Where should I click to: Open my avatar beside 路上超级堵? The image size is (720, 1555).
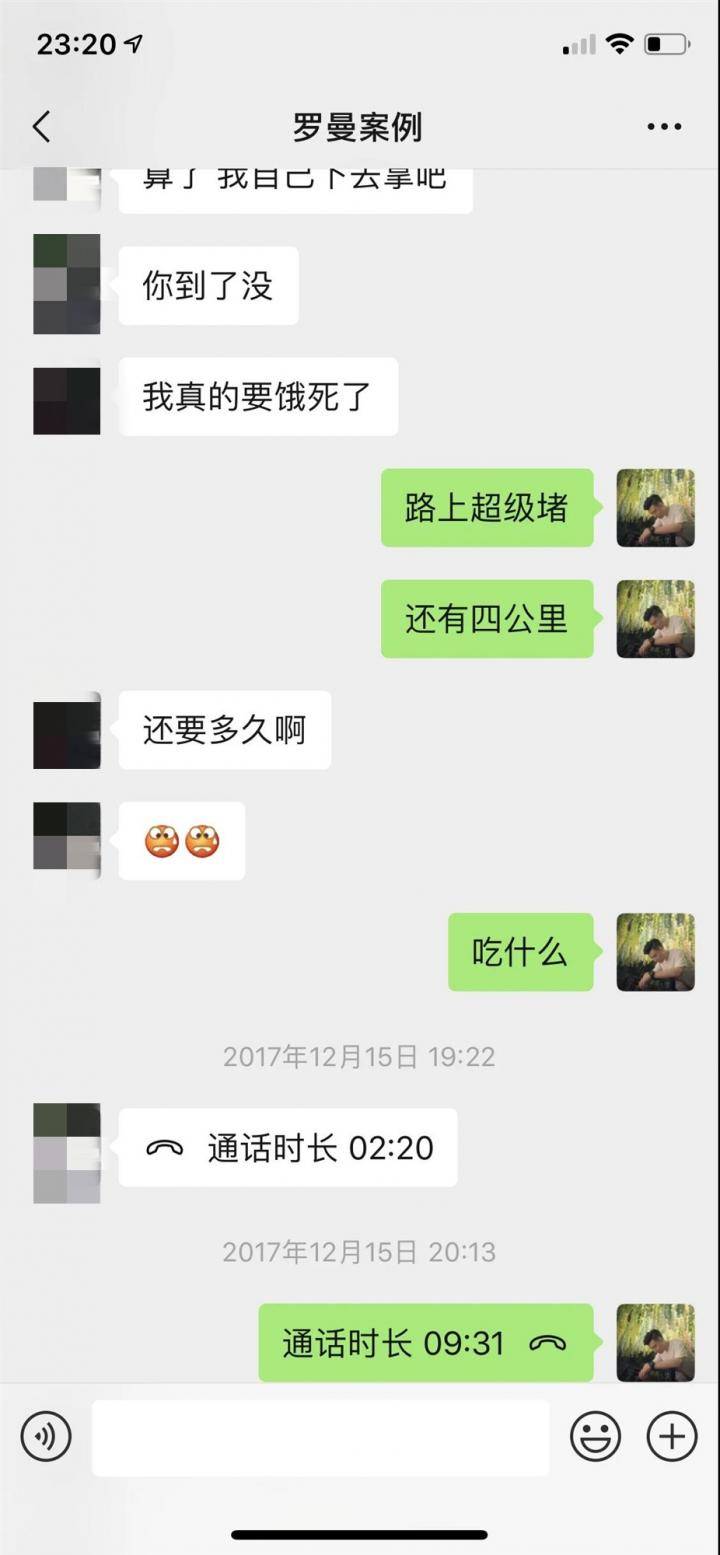655,508
